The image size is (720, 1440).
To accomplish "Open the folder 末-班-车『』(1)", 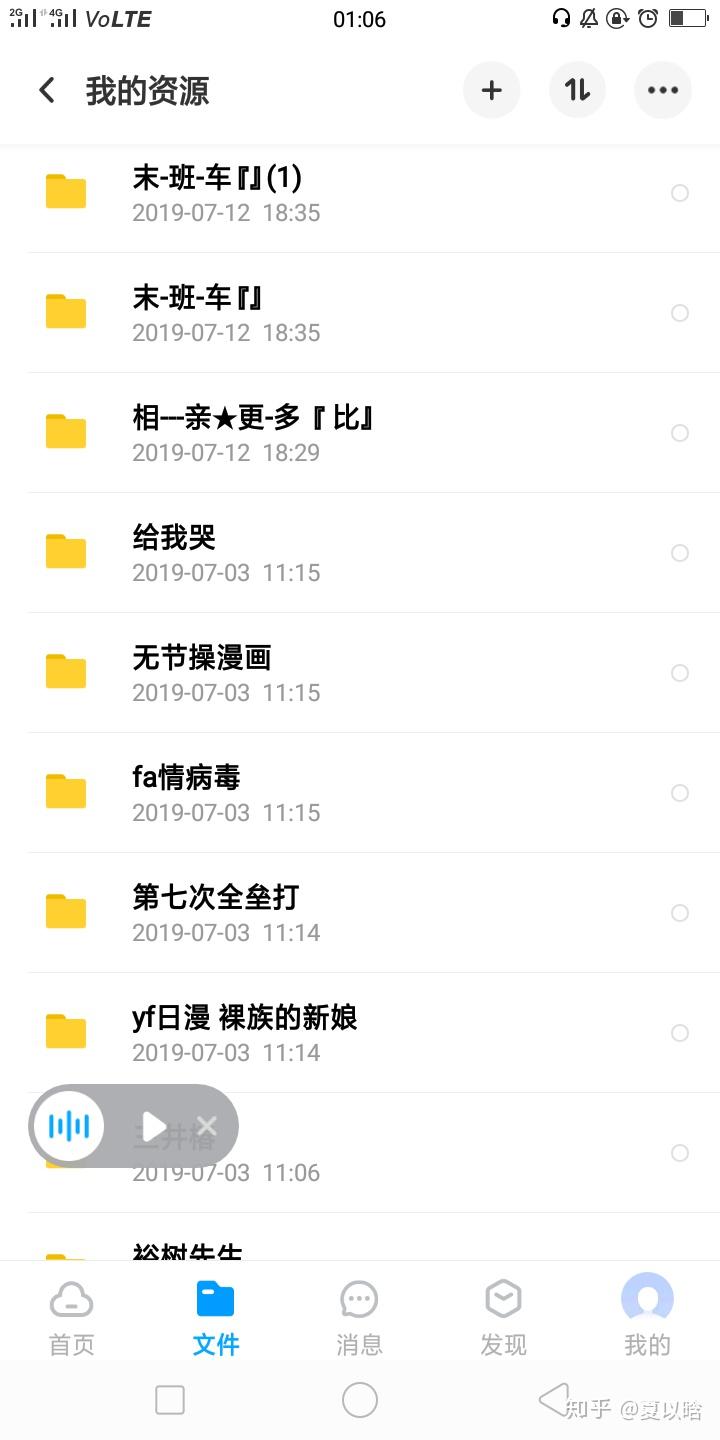I will coord(216,192).
